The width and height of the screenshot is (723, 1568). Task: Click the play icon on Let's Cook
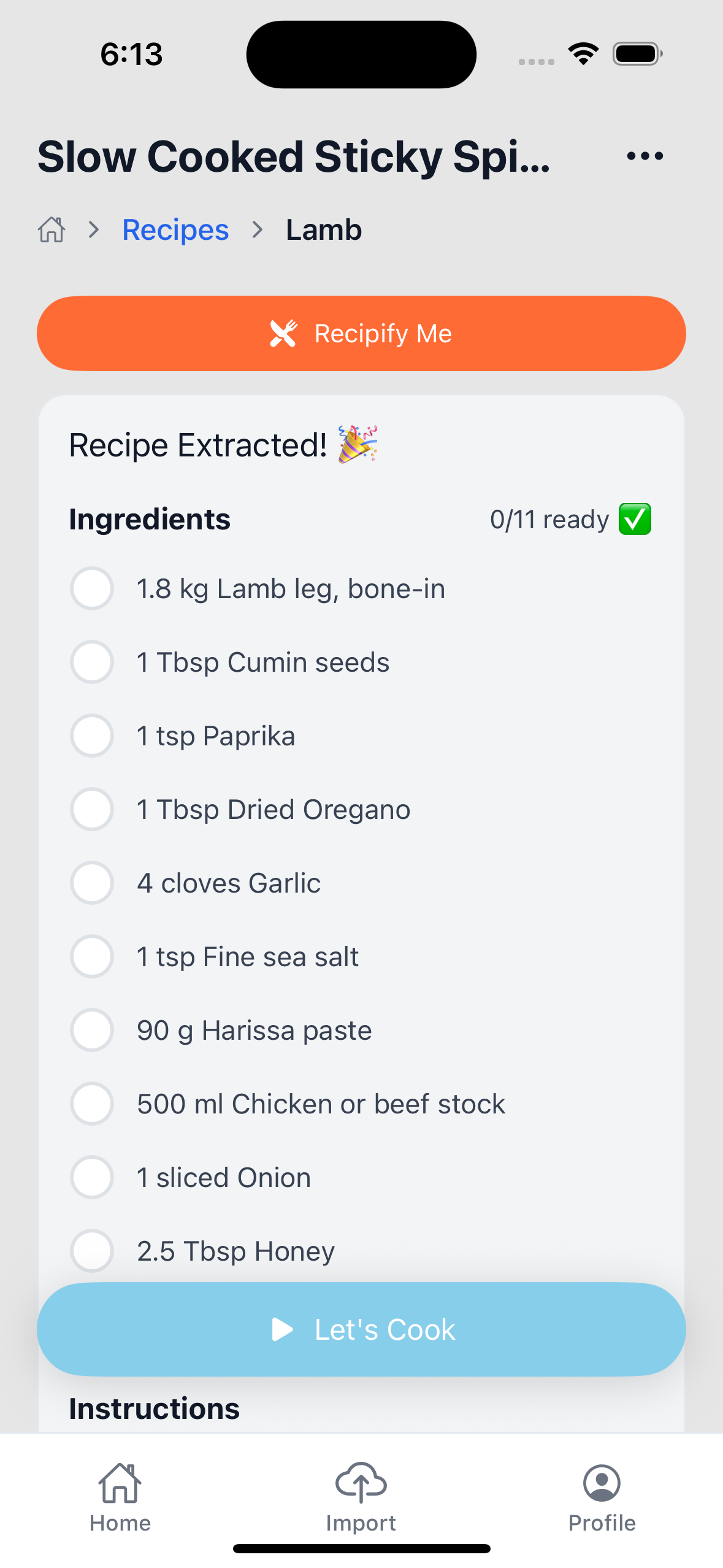tap(284, 1329)
